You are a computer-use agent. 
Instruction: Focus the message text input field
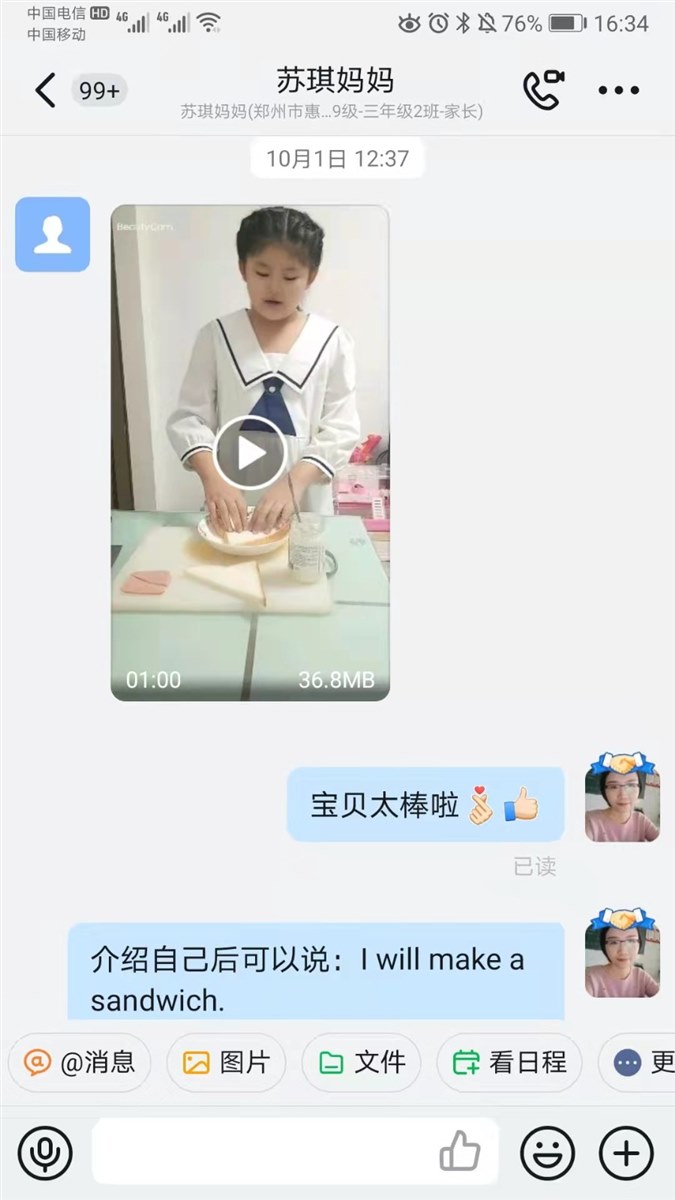tap(260, 1152)
